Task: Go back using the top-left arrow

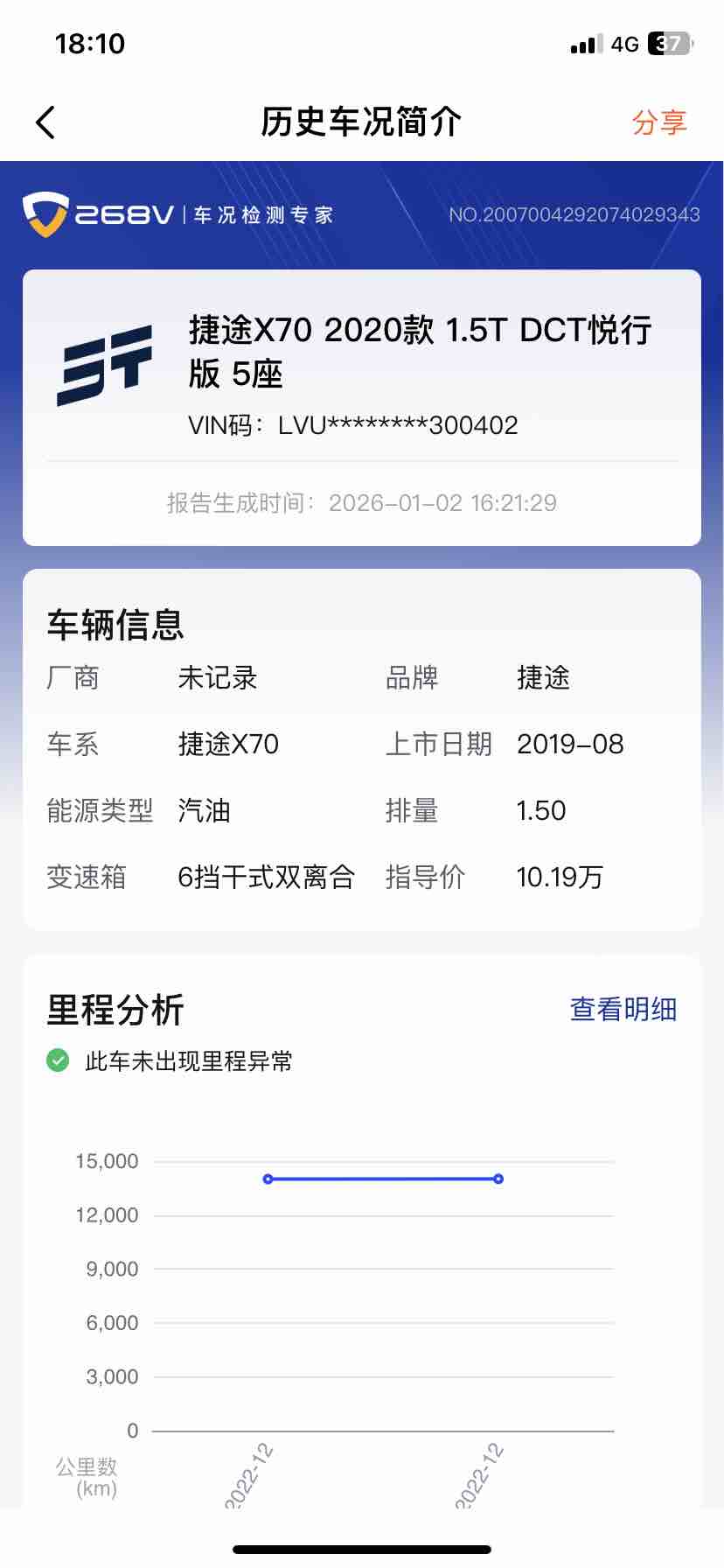Action: tap(45, 122)
